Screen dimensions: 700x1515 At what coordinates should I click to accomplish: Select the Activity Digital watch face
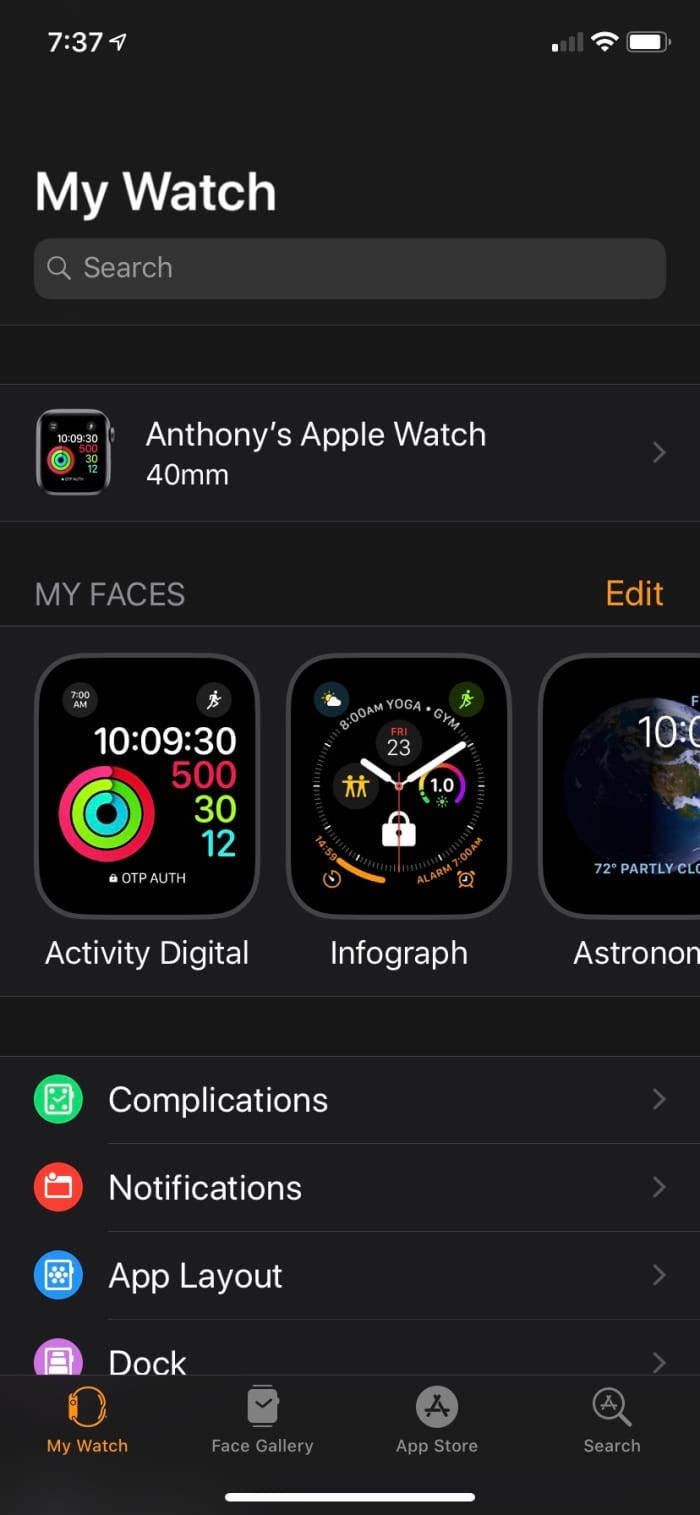[147, 786]
